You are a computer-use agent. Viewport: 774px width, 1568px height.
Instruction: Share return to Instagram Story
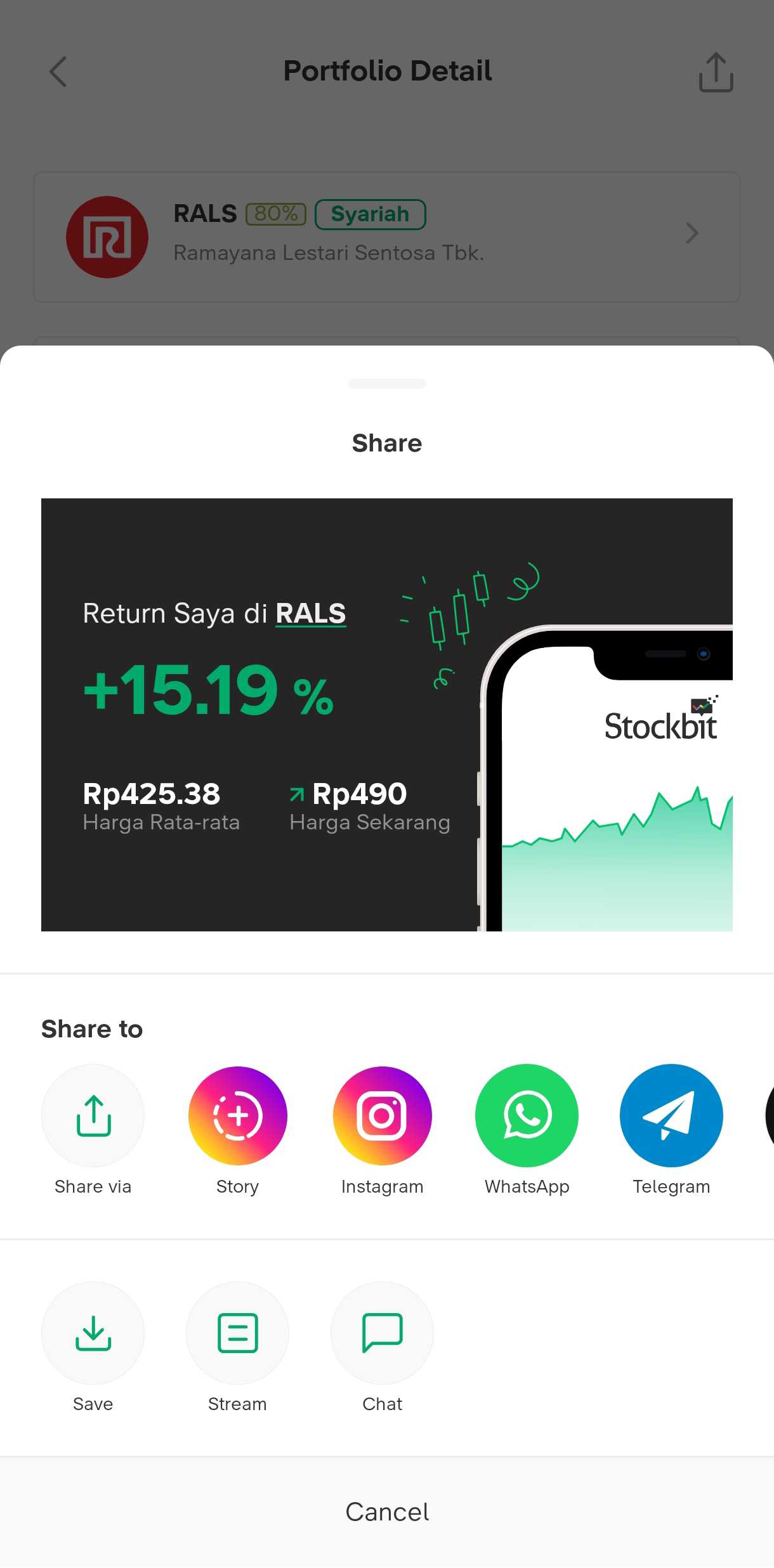237,1115
